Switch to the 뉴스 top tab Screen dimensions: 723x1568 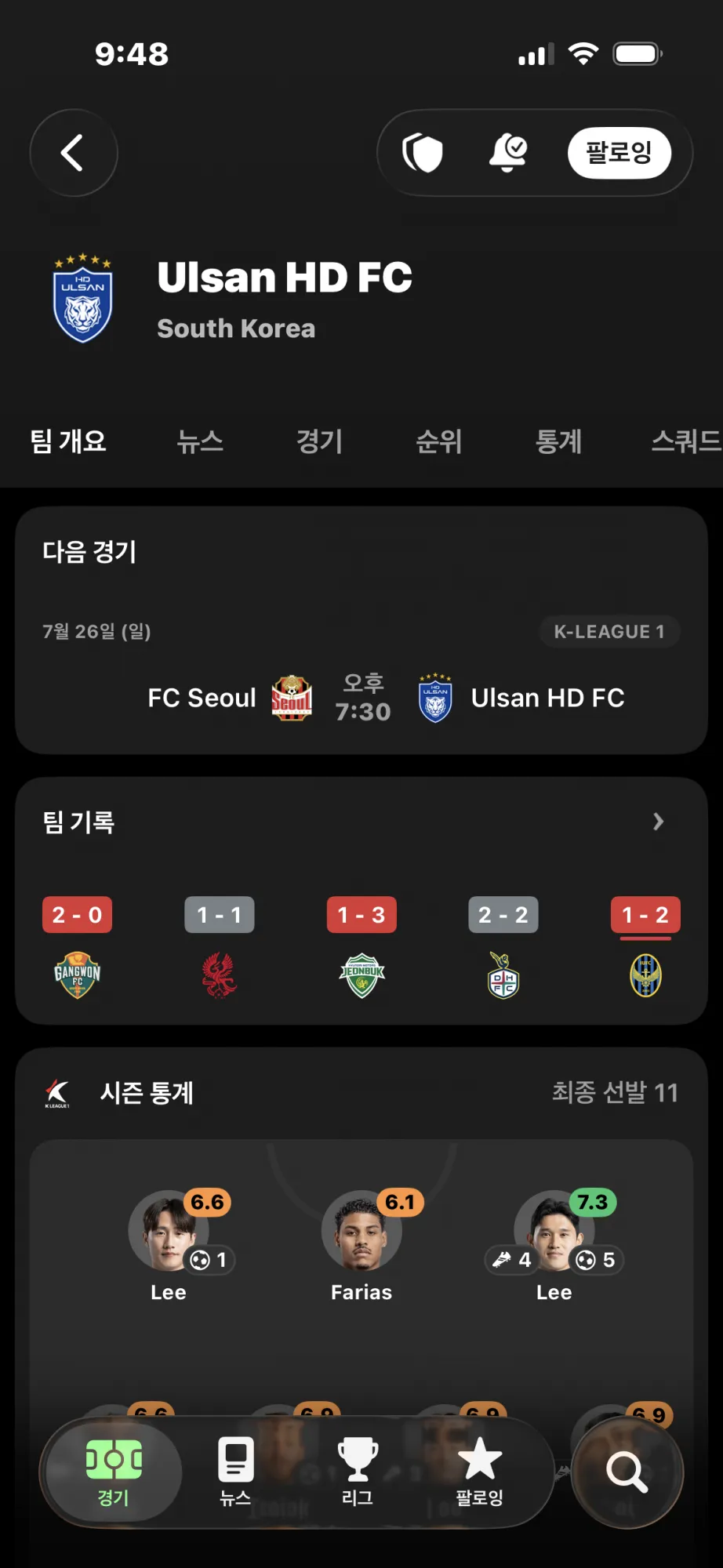point(200,441)
